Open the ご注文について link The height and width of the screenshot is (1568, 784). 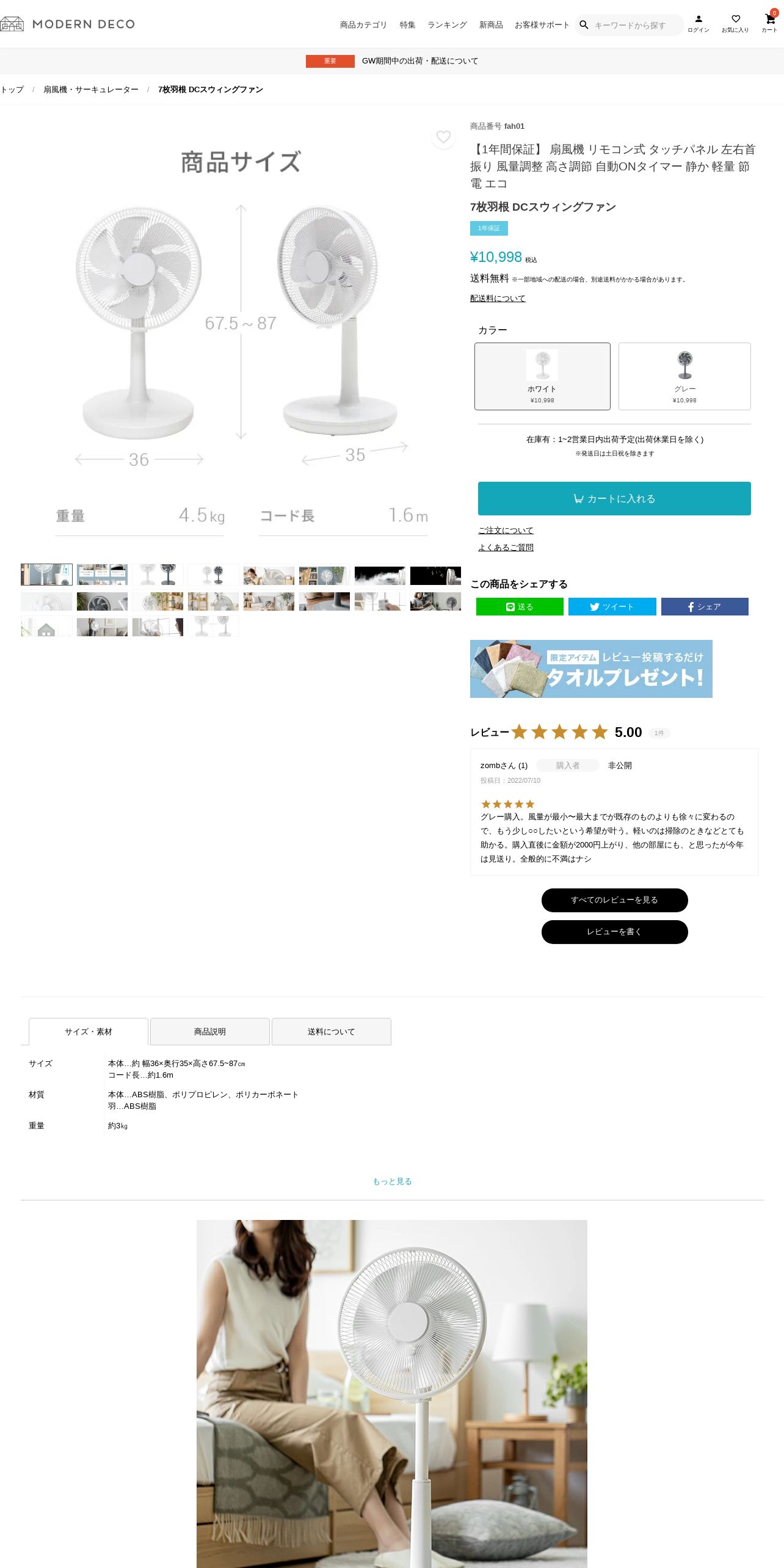pos(506,531)
